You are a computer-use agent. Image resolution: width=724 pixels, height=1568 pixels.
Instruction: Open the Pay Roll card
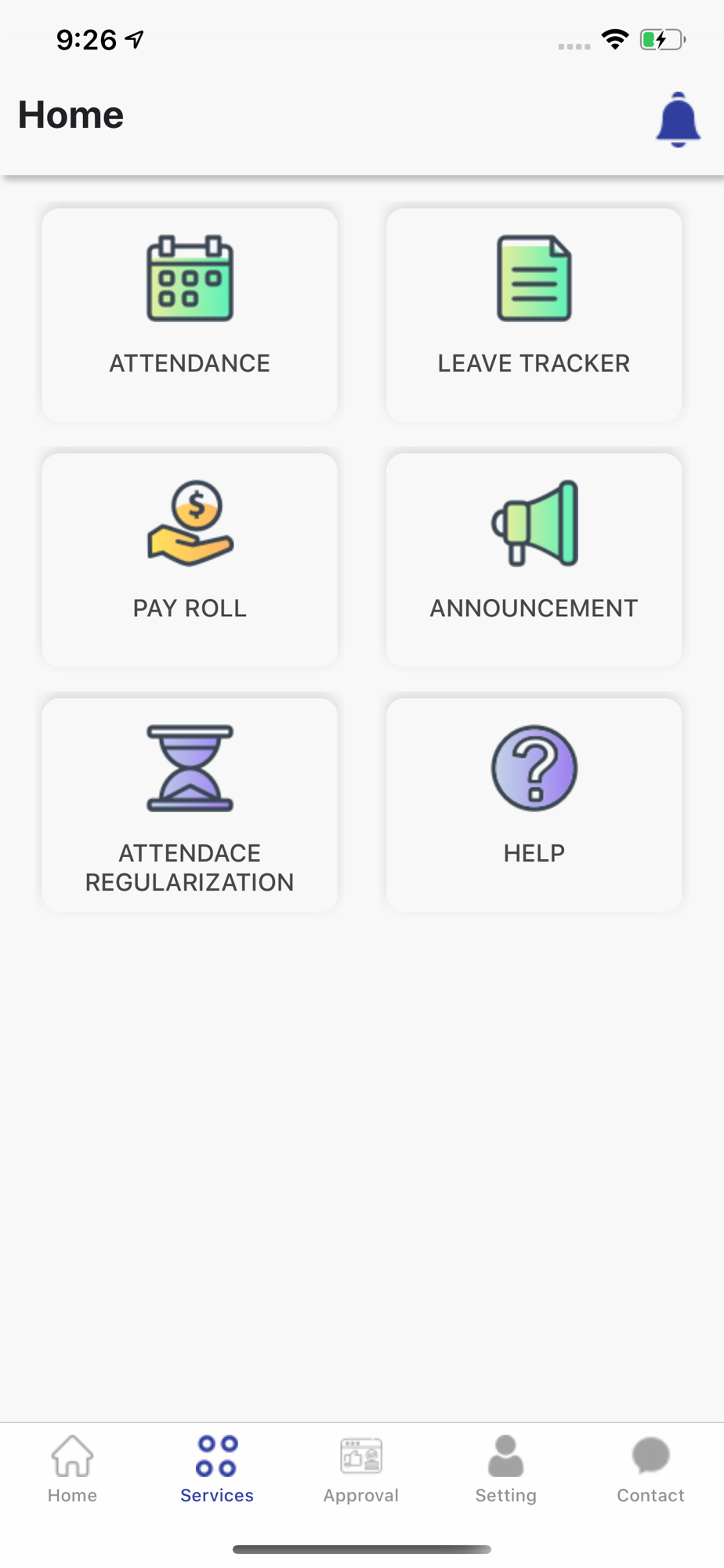[190, 560]
